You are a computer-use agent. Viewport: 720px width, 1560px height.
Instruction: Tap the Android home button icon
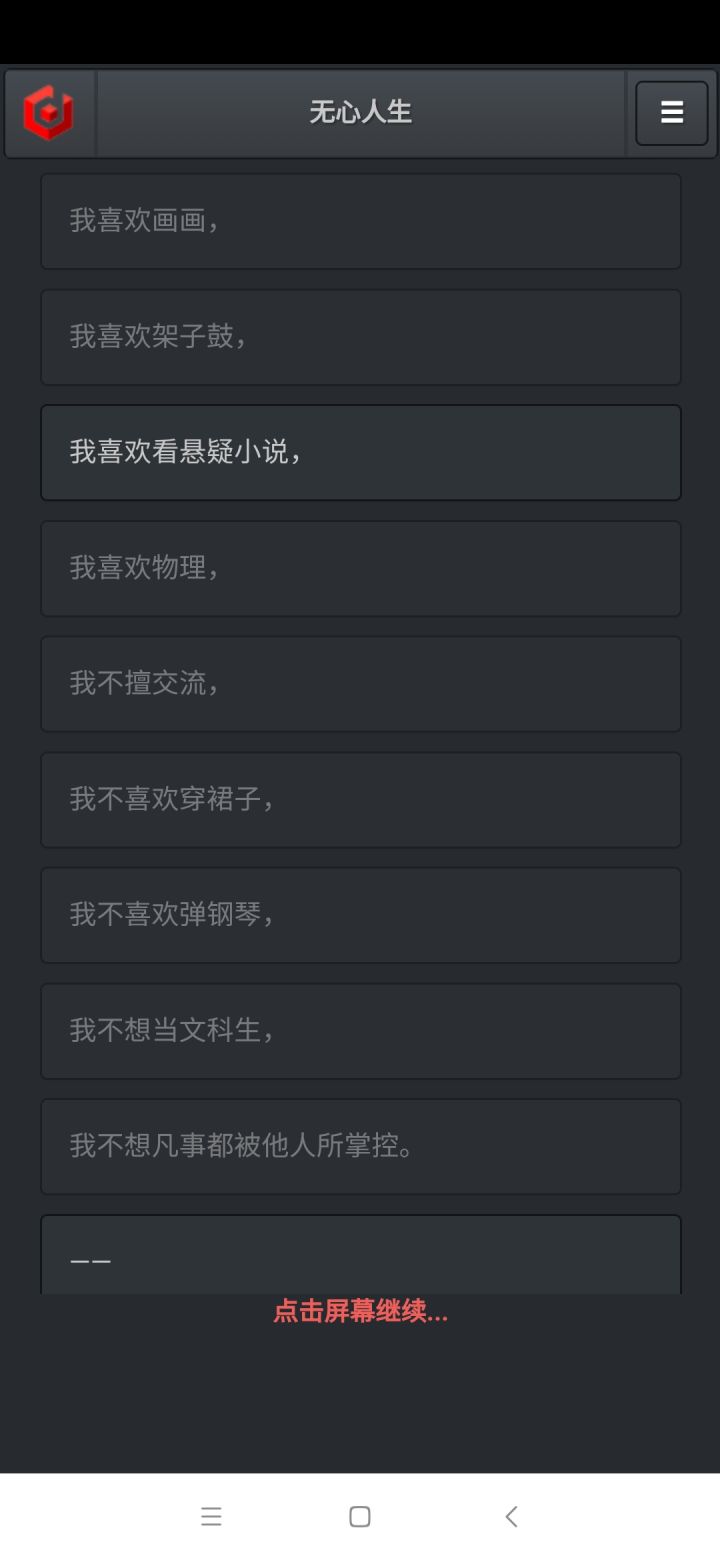pos(357,1516)
